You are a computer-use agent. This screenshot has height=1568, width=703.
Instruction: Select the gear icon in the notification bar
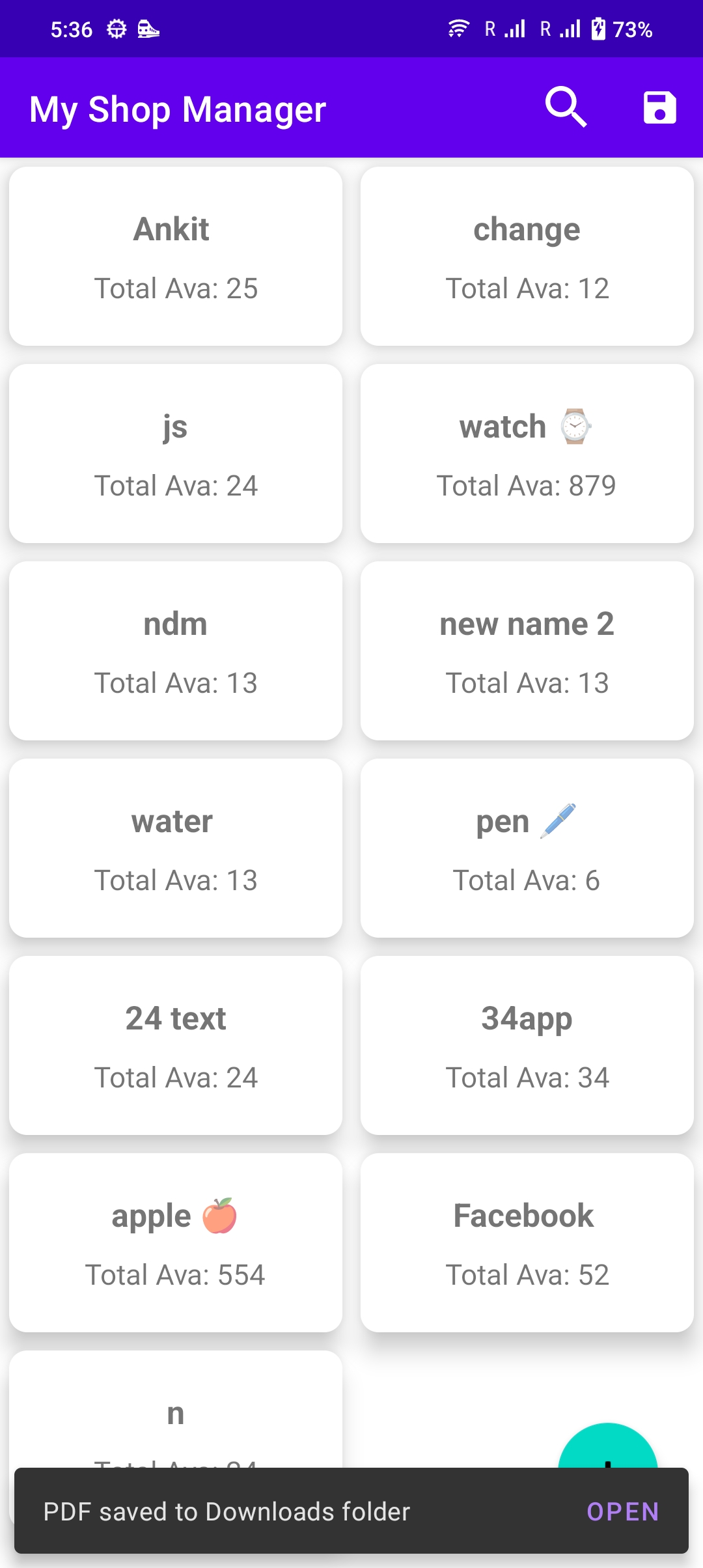(116, 29)
